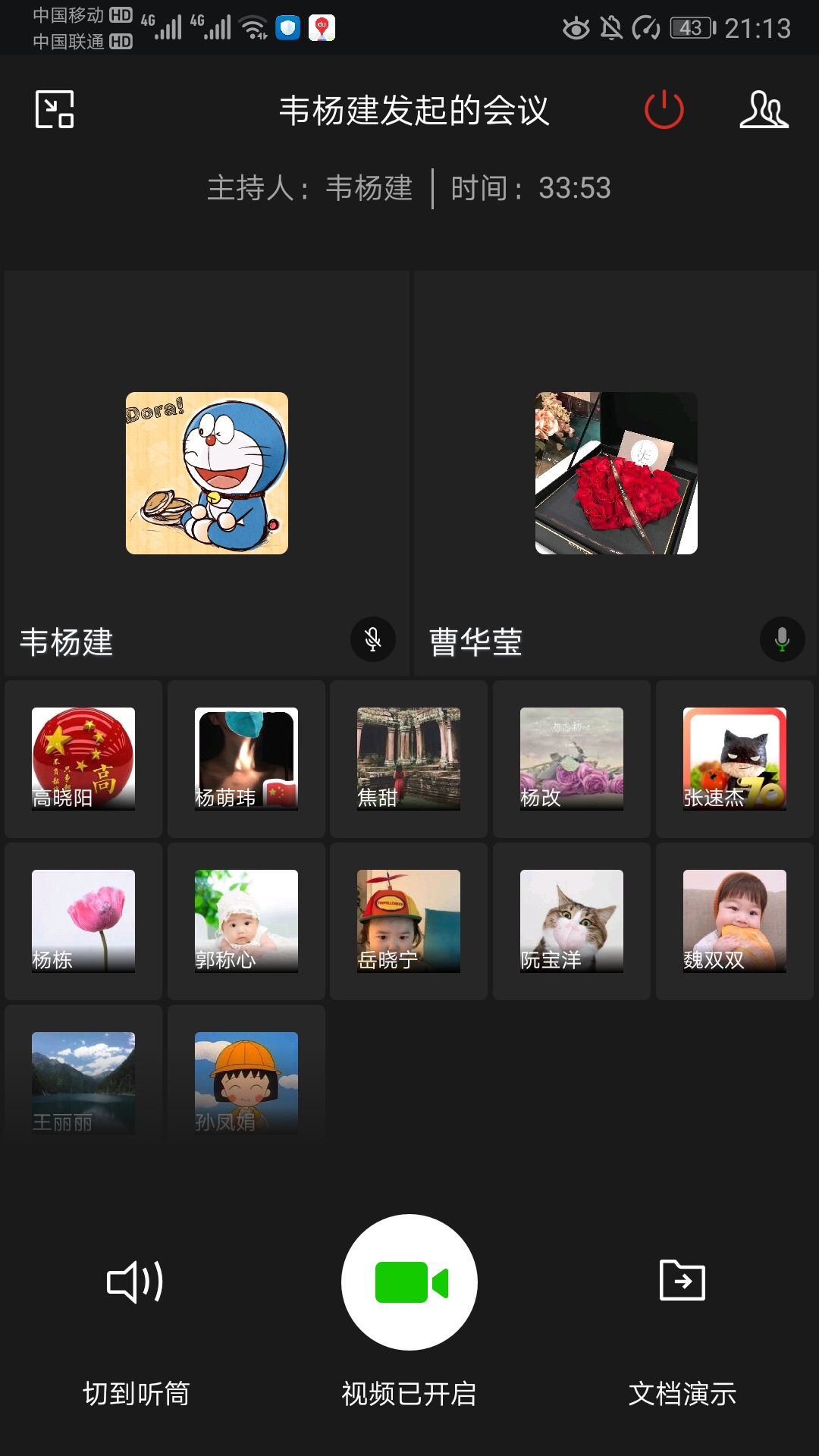Toggle 韦杨建's muted microphone
Screen dimensions: 819x1456
pyautogui.click(x=372, y=640)
